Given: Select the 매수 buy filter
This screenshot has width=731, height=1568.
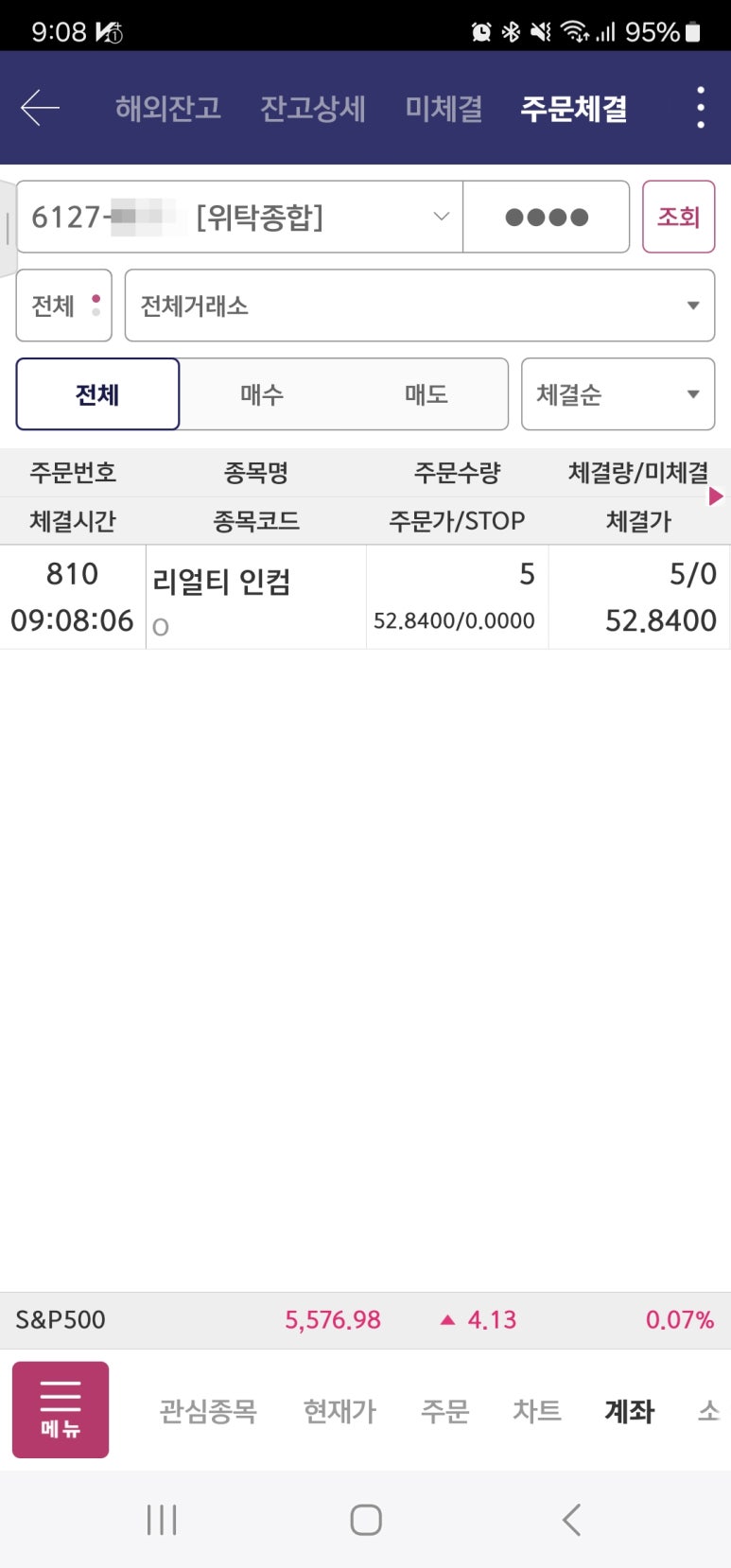Looking at the screenshot, I should [x=262, y=394].
